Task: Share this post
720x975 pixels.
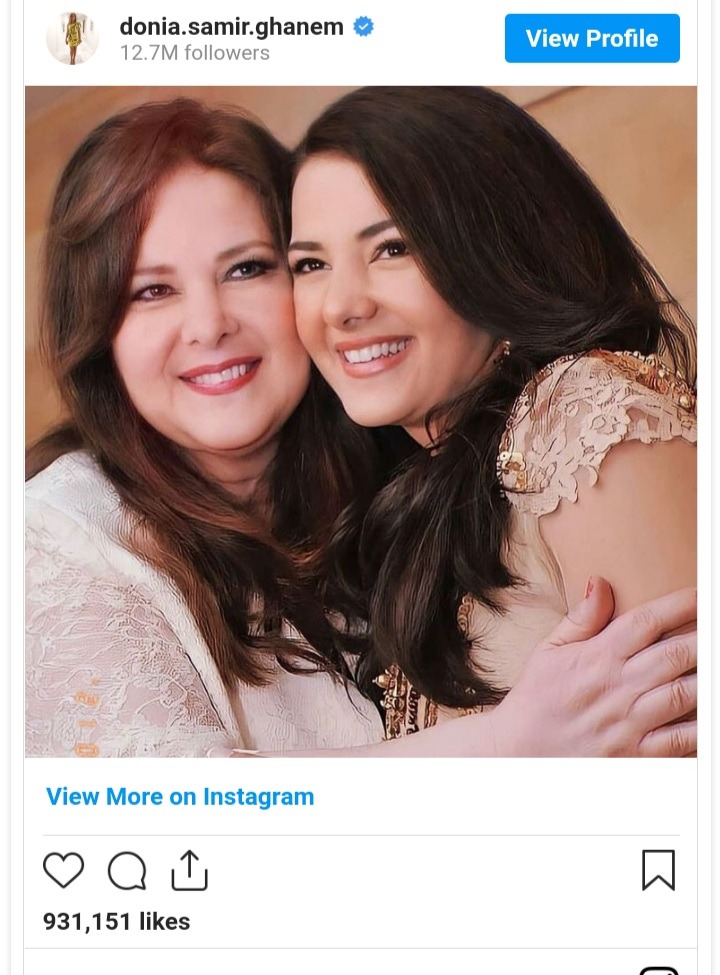Action: tap(189, 870)
